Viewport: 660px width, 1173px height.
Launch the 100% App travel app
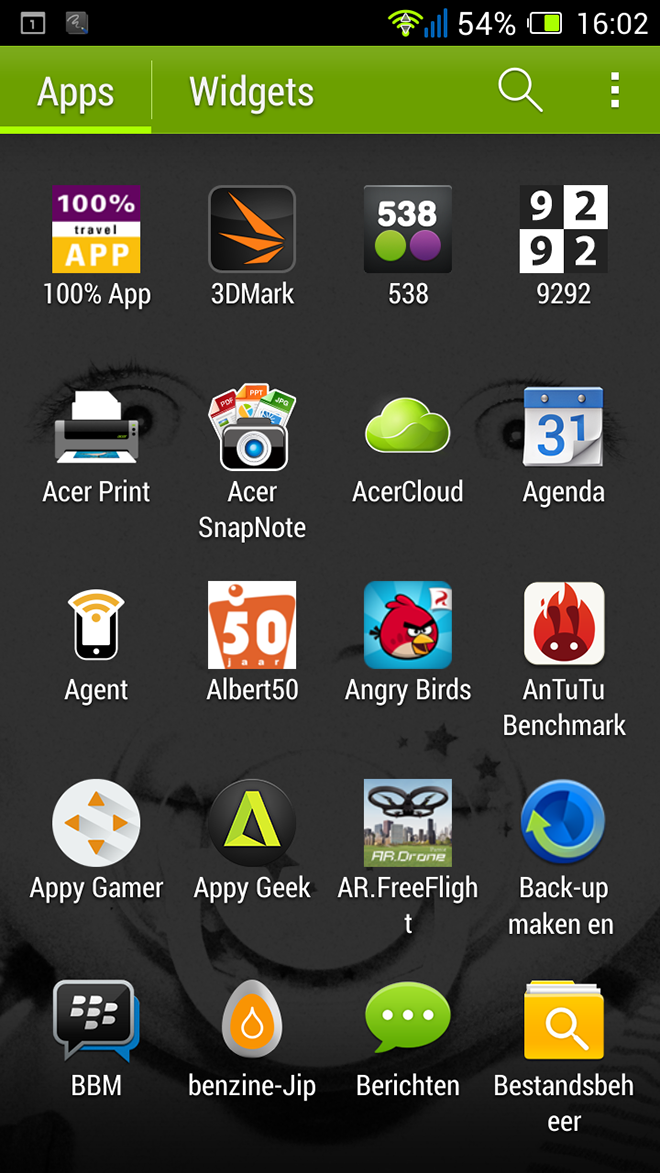click(x=96, y=230)
